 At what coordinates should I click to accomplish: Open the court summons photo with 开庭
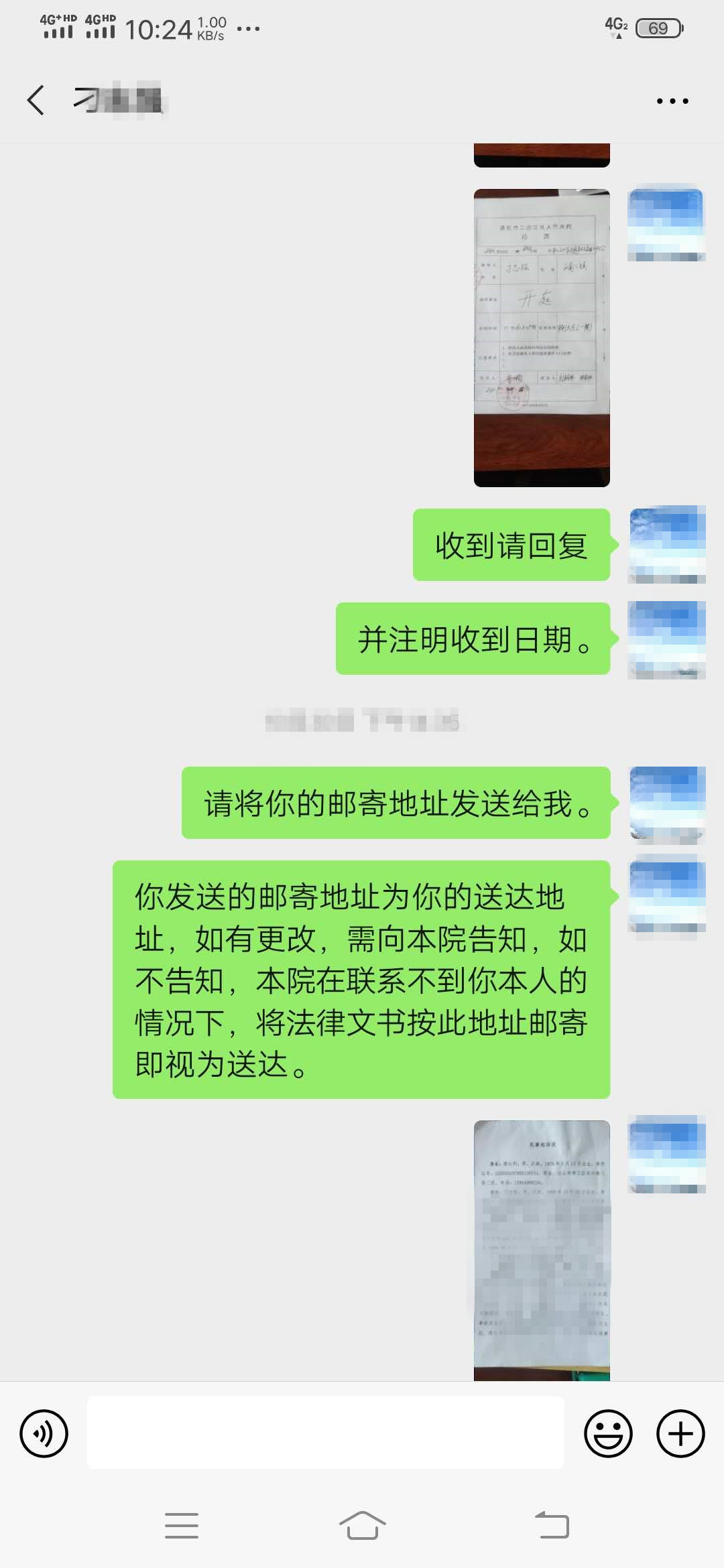pos(542,337)
